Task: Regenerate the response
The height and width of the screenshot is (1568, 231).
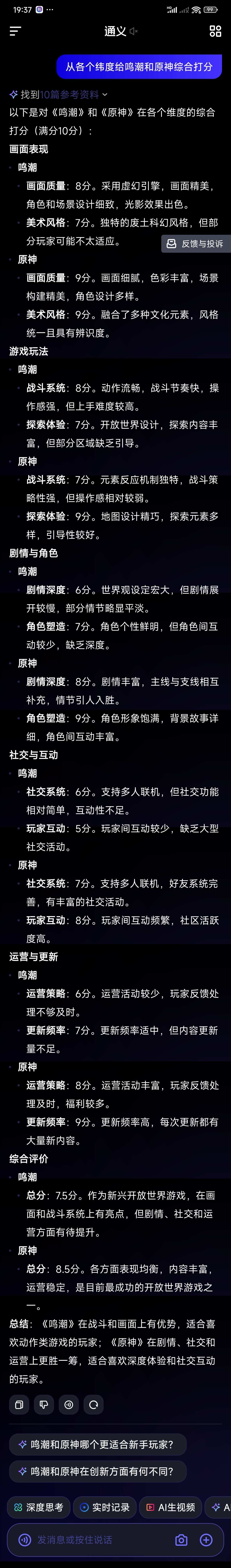Action: [93, 1404]
